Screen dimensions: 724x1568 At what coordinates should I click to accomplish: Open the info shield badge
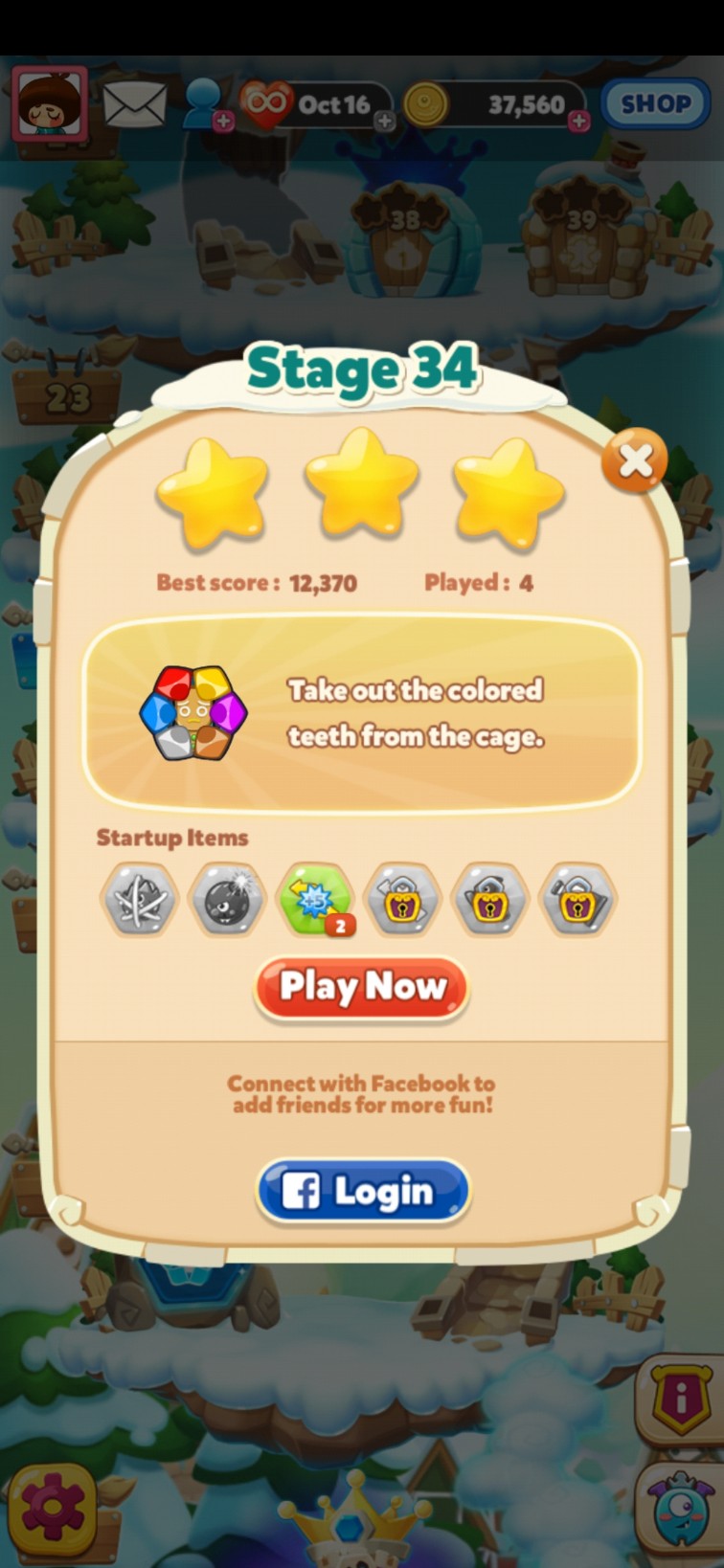[x=680, y=1400]
